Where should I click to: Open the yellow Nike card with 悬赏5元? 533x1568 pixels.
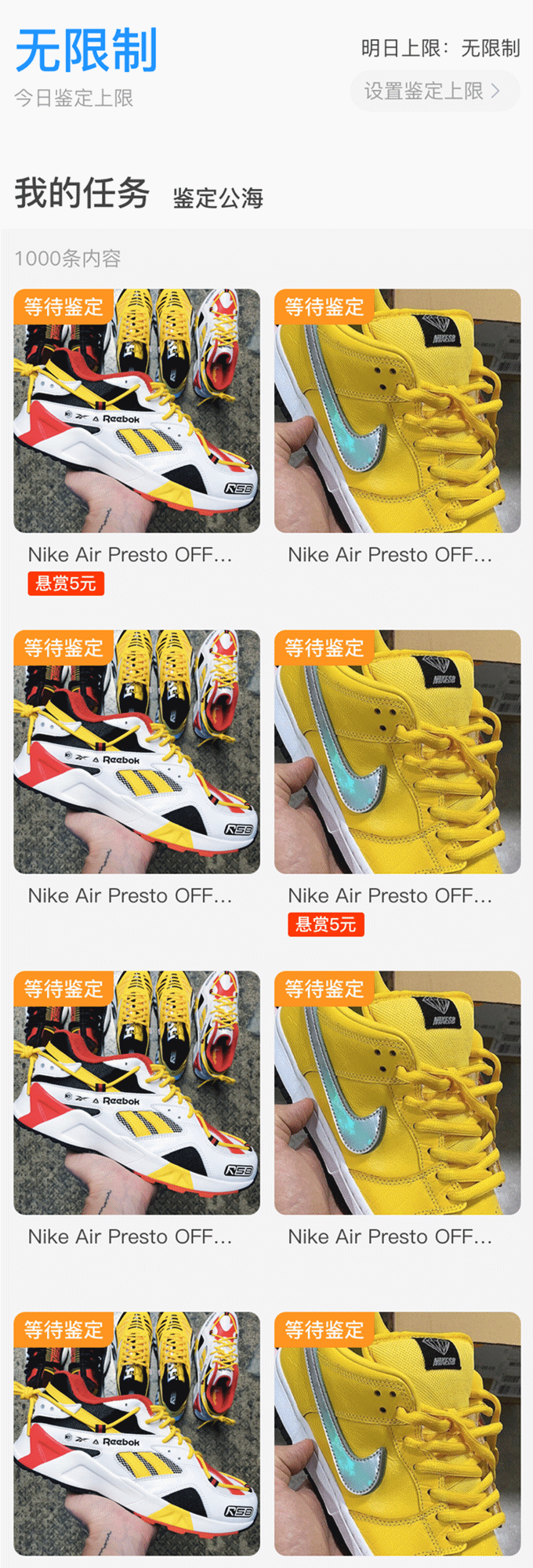click(397, 753)
